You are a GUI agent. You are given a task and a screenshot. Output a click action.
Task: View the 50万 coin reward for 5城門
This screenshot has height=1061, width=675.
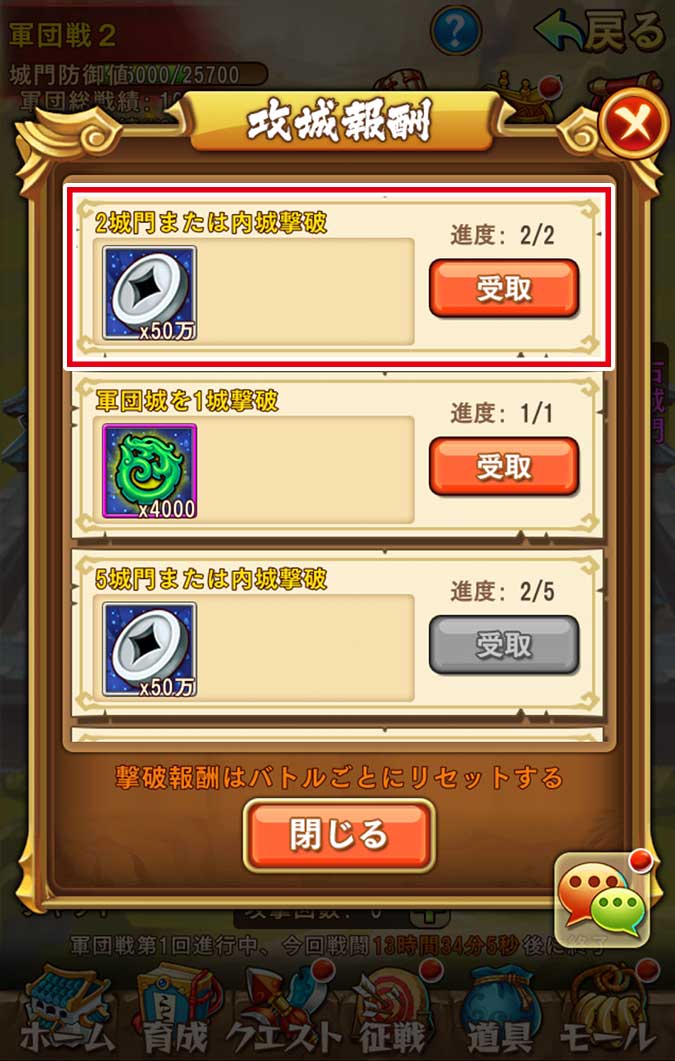point(149,649)
